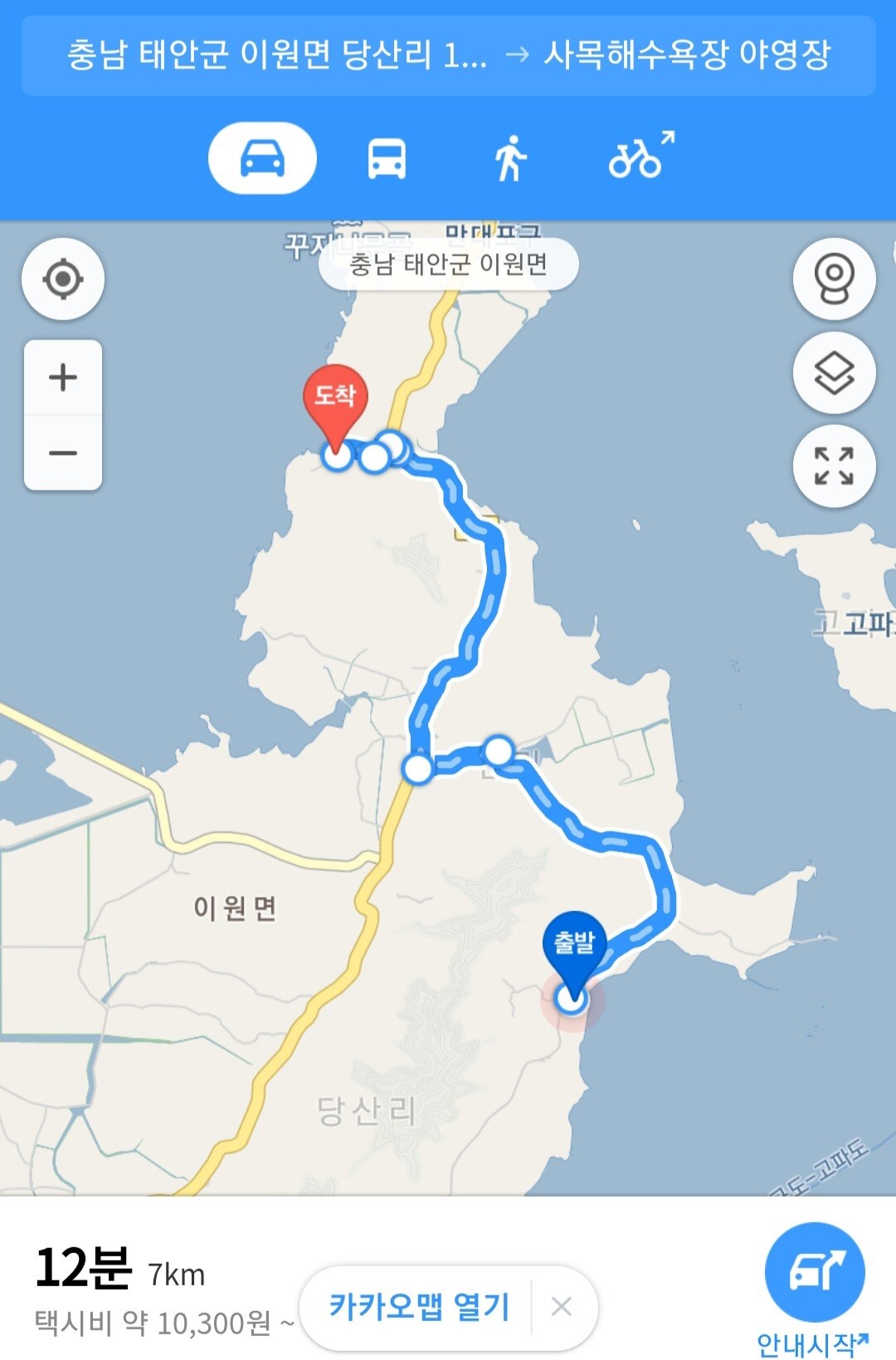
Task: Expand the map to full screen
Action: (x=834, y=466)
